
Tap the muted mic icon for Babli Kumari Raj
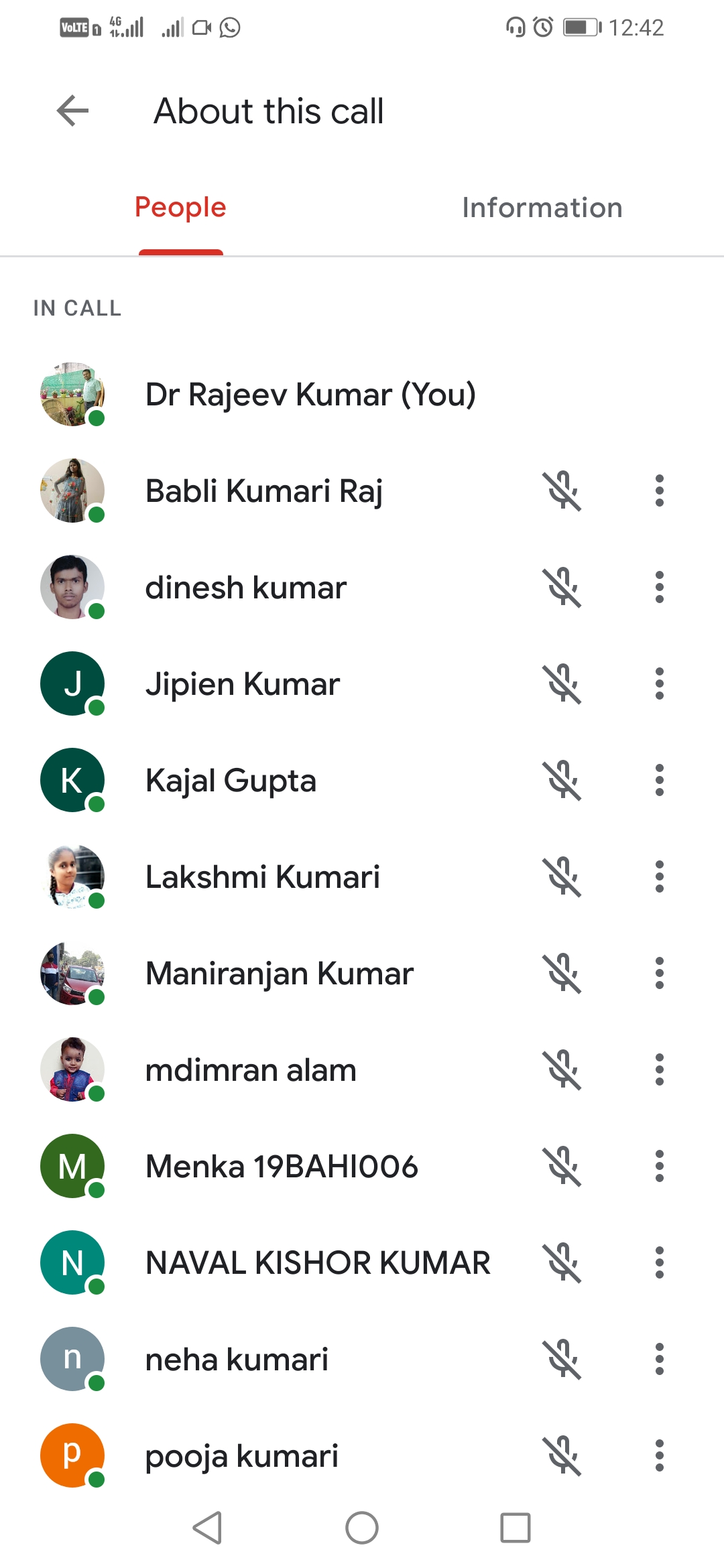tap(562, 491)
